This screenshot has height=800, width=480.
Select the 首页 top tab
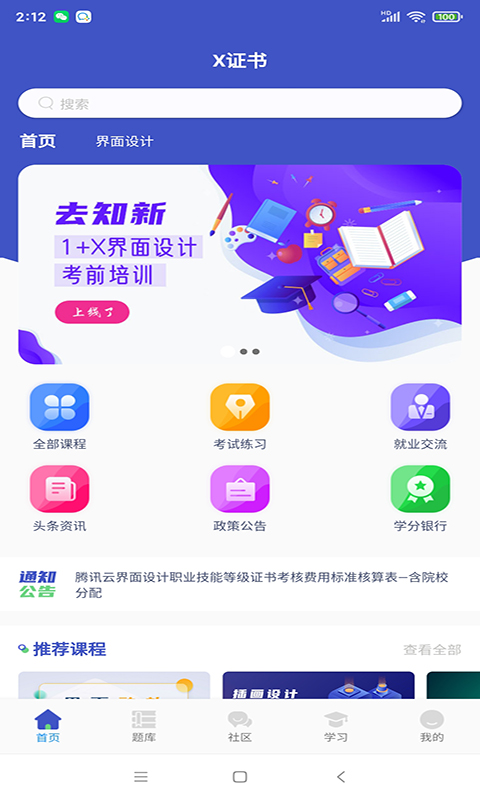tap(38, 141)
